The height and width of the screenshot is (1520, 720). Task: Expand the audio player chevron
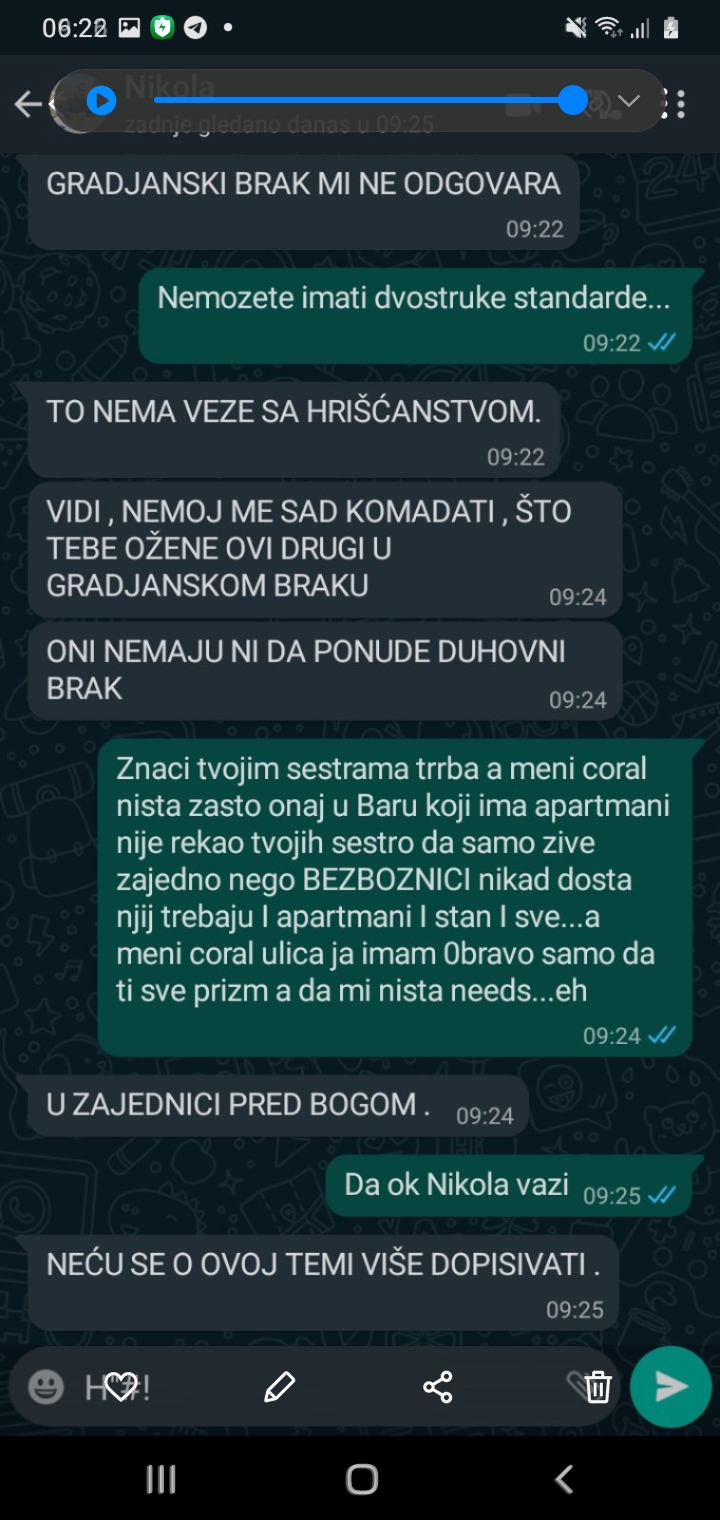(x=629, y=101)
